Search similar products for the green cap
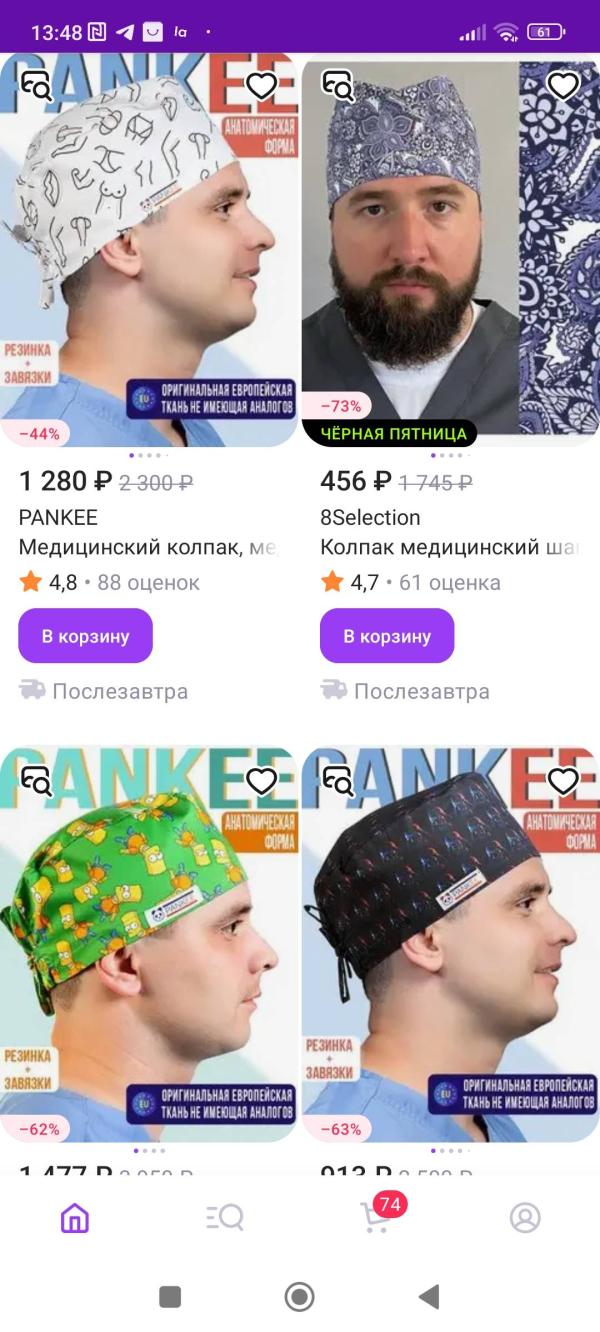 tap(37, 780)
